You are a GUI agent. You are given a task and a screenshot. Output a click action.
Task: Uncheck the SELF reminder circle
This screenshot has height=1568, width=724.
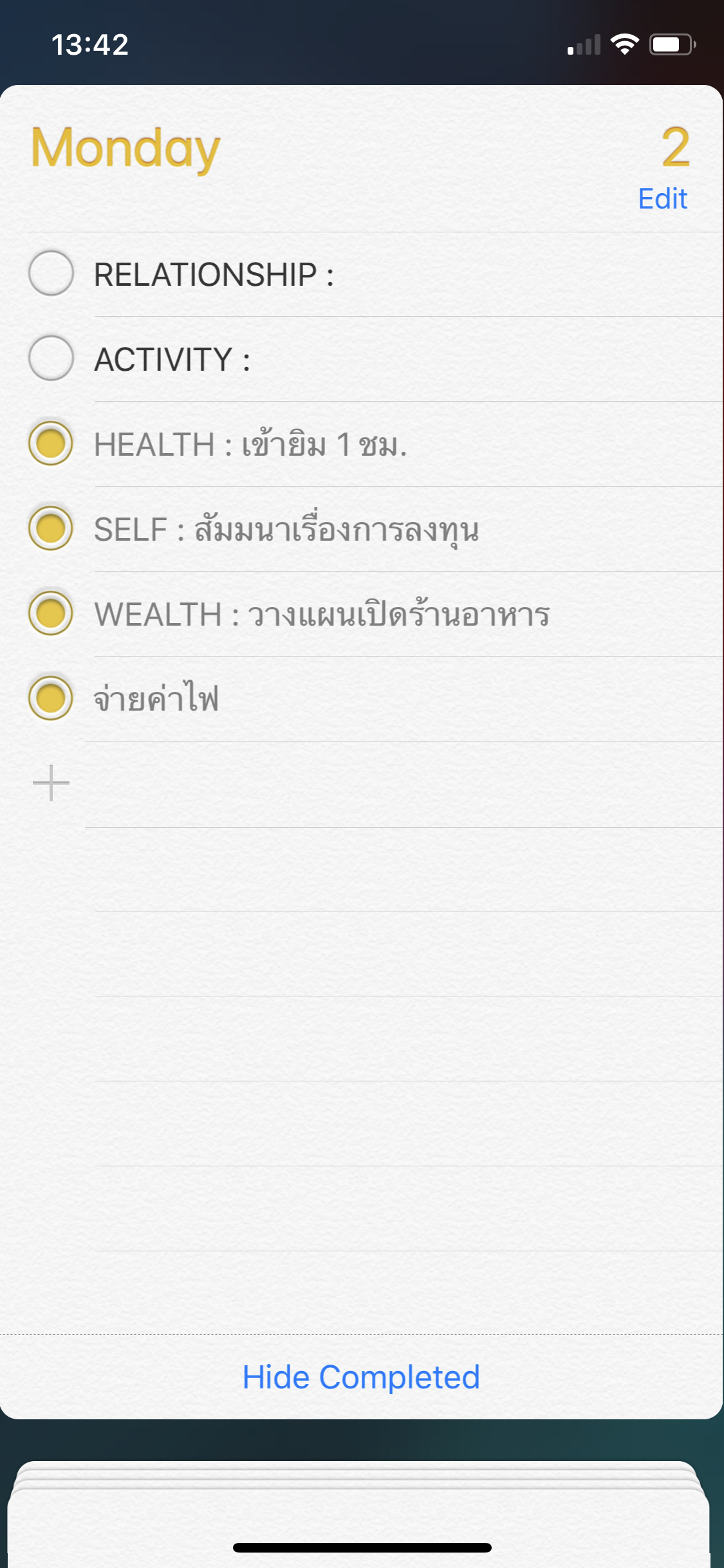pos(51,528)
